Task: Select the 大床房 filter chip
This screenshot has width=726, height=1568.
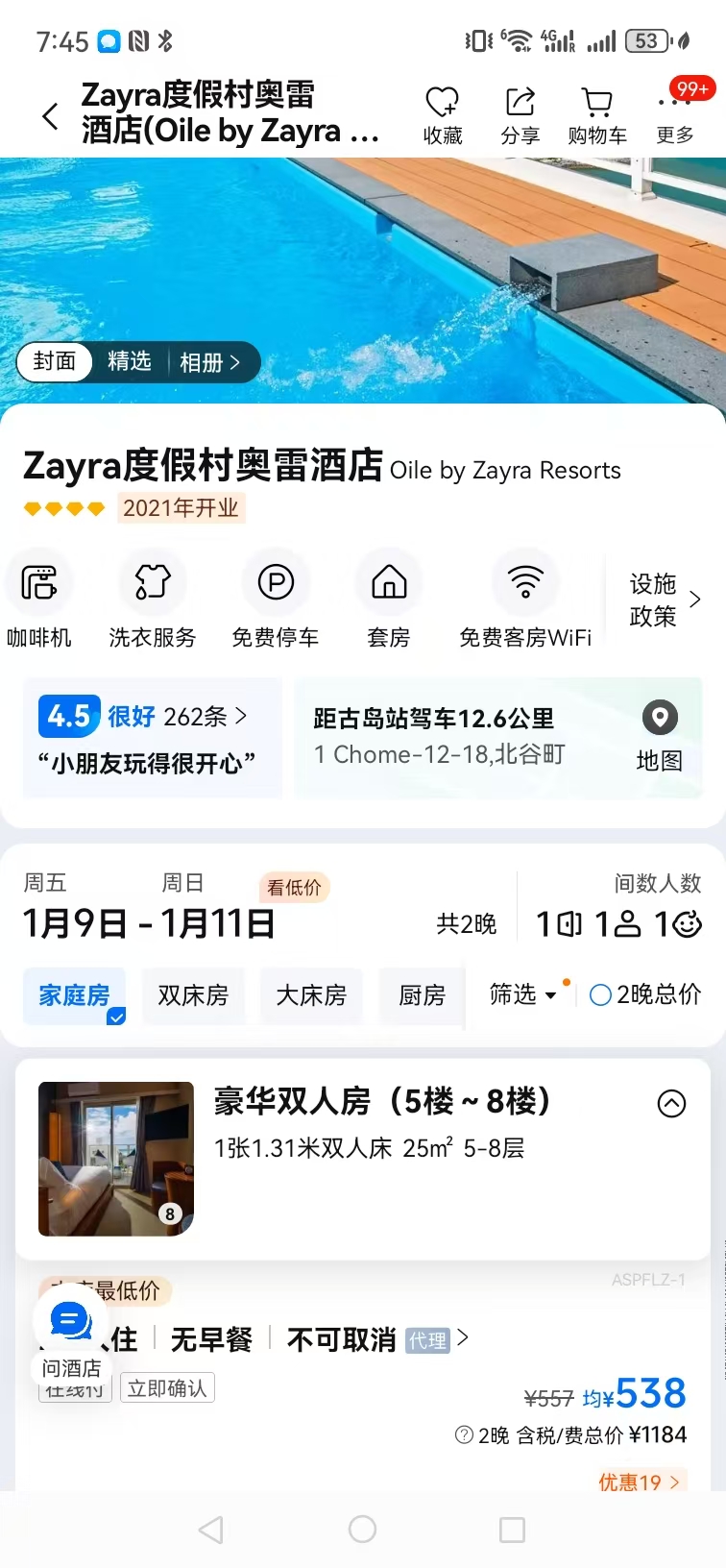Action: tap(311, 995)
